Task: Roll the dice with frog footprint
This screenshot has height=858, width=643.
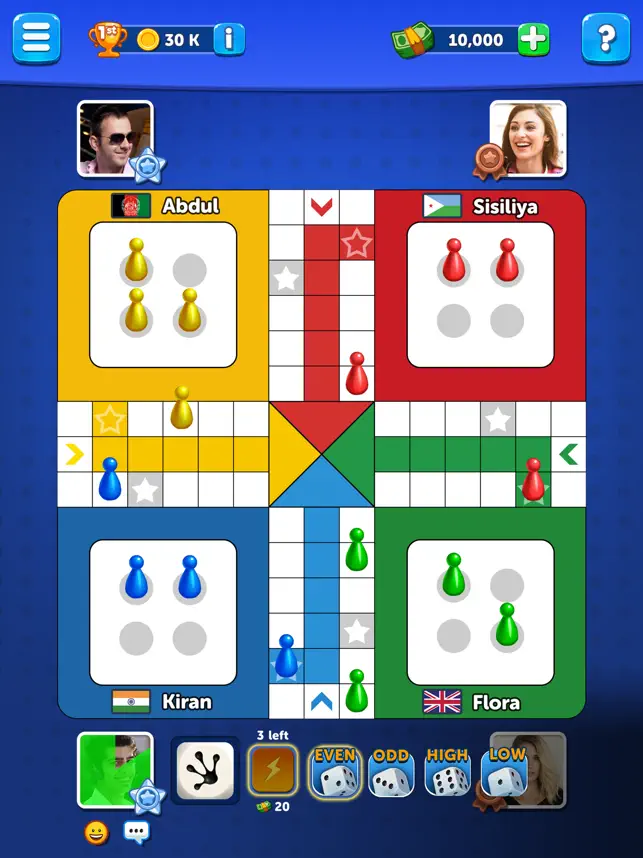Action: (x=205, y=770)
